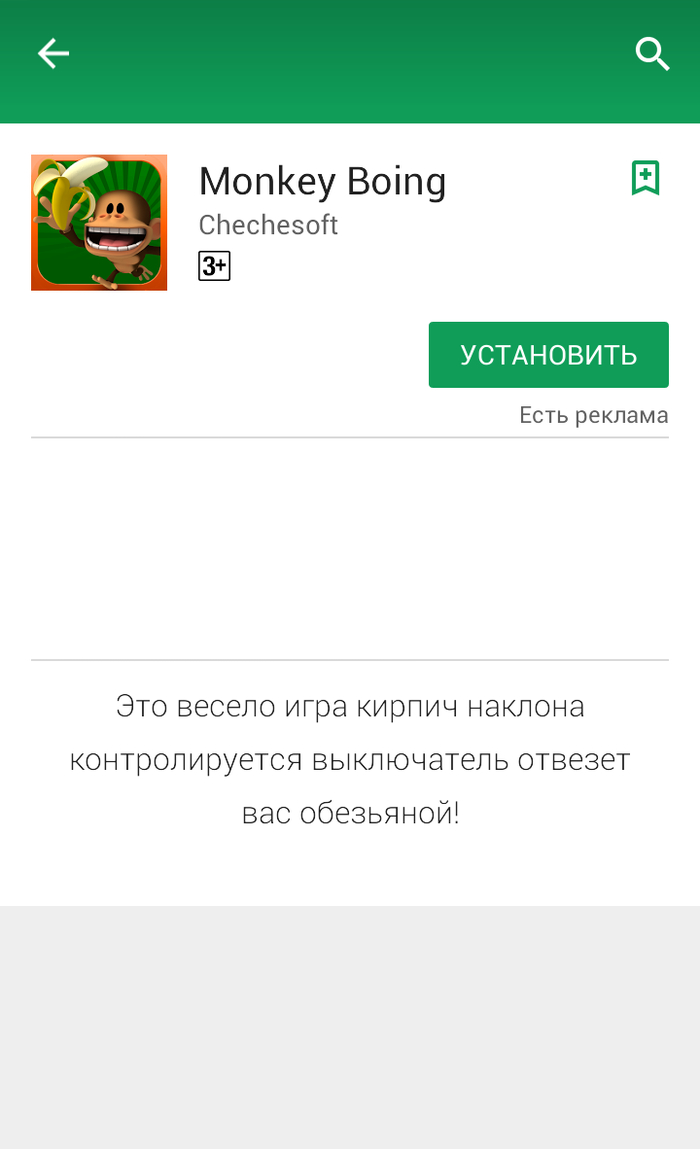Screen dimensions: 700x1149
Task: Open the Chechesoft developer page
Action: pyautogui.click(x=268, y=225)
